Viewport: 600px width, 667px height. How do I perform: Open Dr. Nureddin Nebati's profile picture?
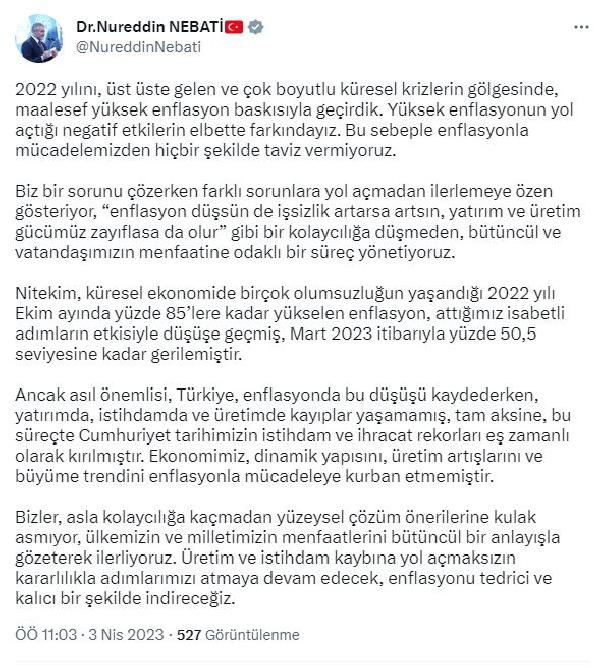pos(39,39)
